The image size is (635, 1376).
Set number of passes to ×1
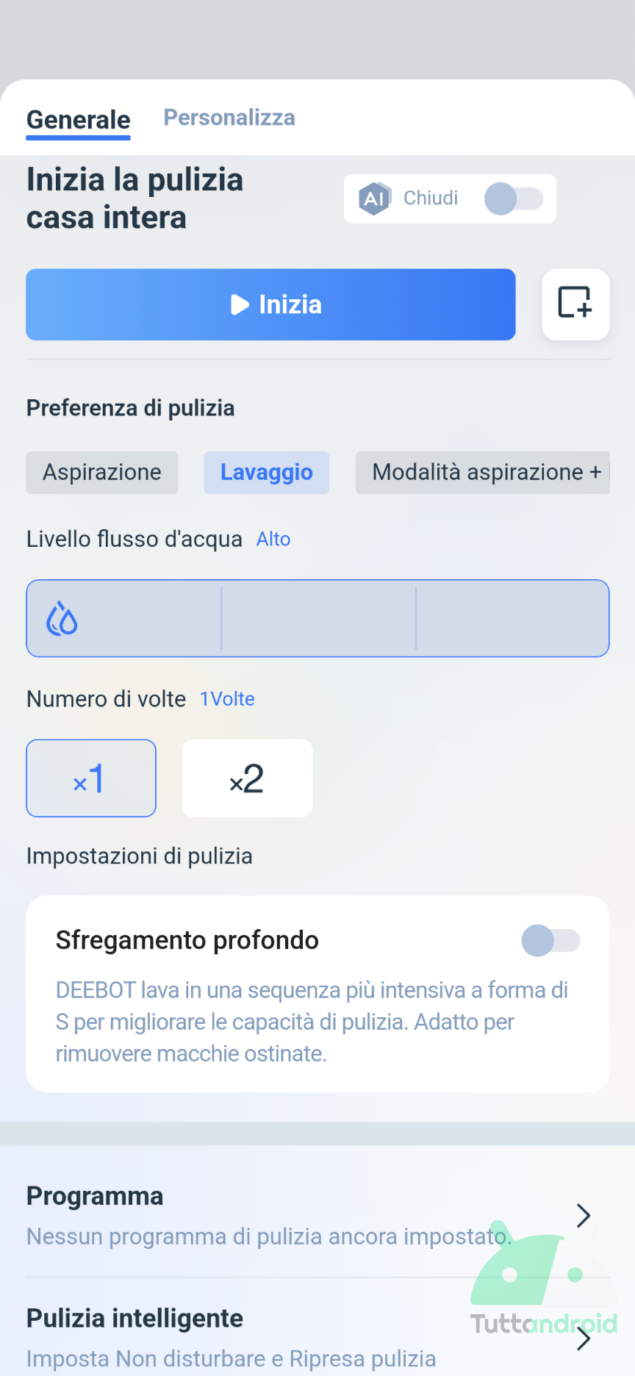click(x=91, y=778)
